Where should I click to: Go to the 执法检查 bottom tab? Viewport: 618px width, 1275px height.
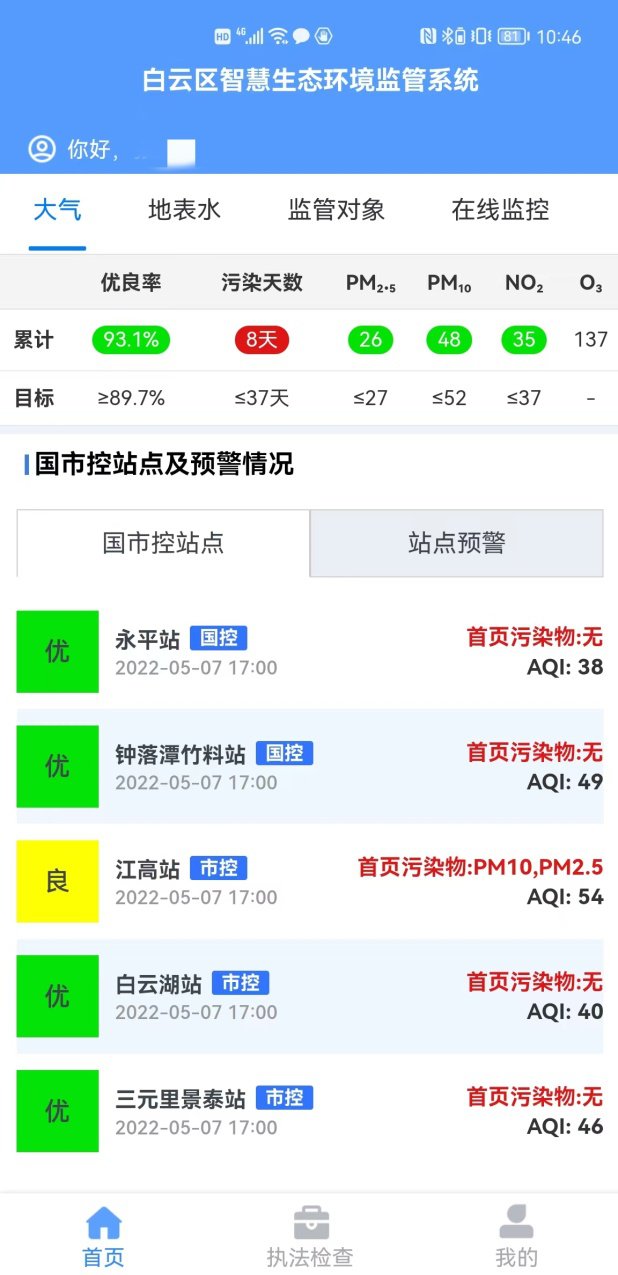click(x=310, y=1237)
